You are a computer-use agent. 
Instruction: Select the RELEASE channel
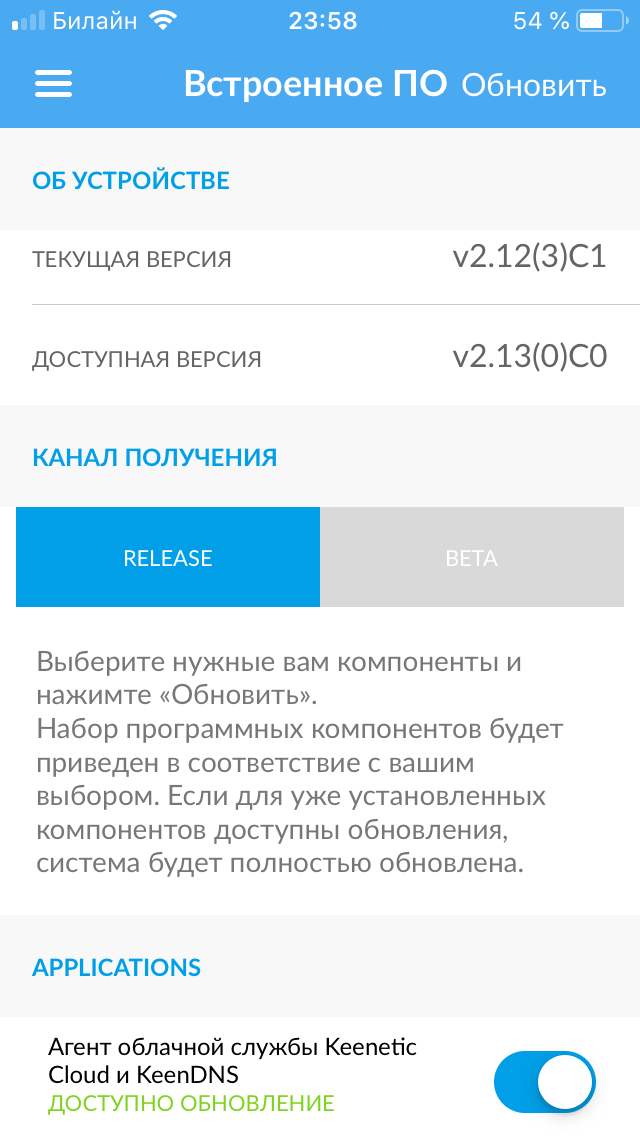pyautogui.click(x=167, y=557)
